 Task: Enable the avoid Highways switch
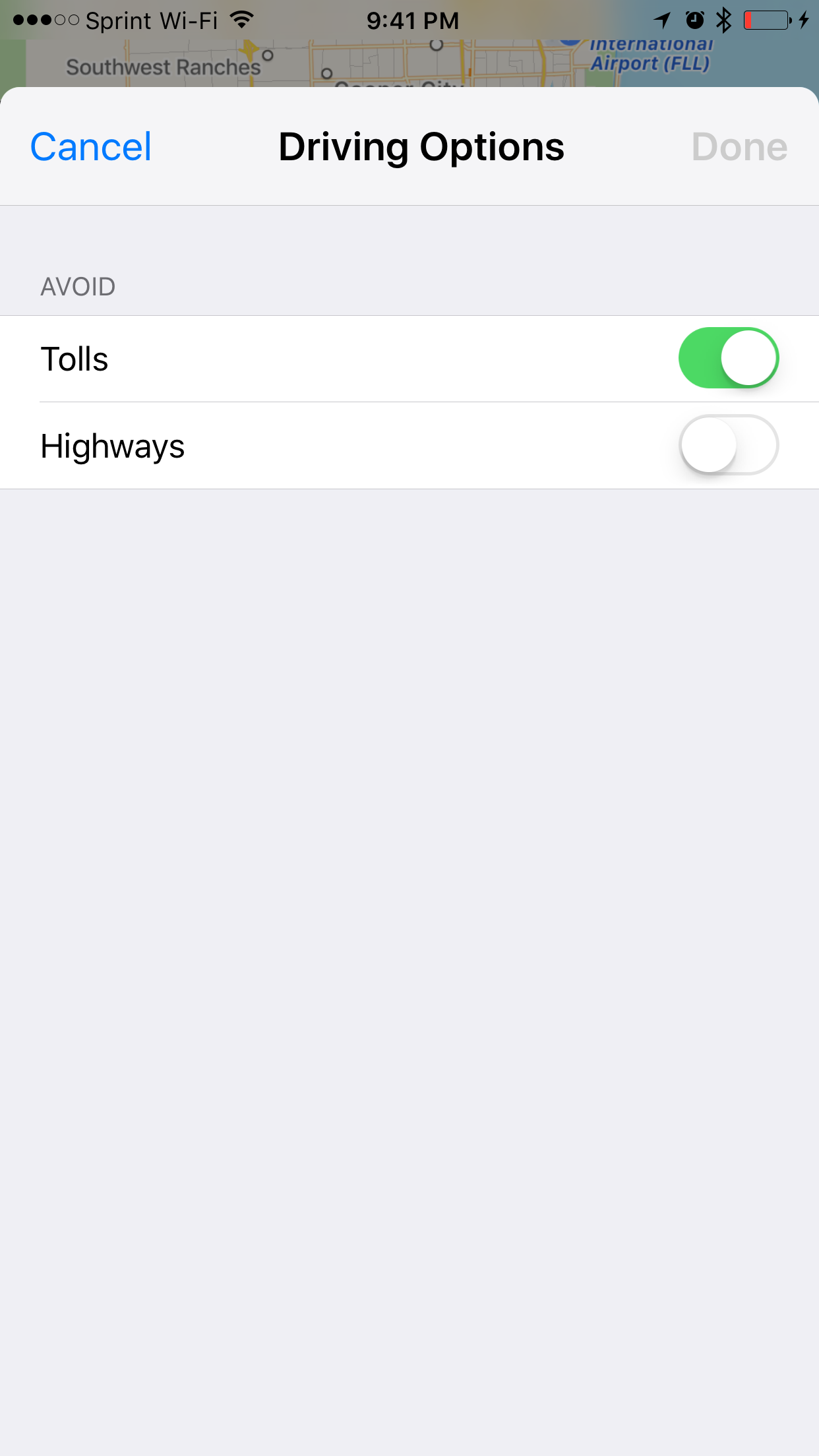(x=729, y=445)
